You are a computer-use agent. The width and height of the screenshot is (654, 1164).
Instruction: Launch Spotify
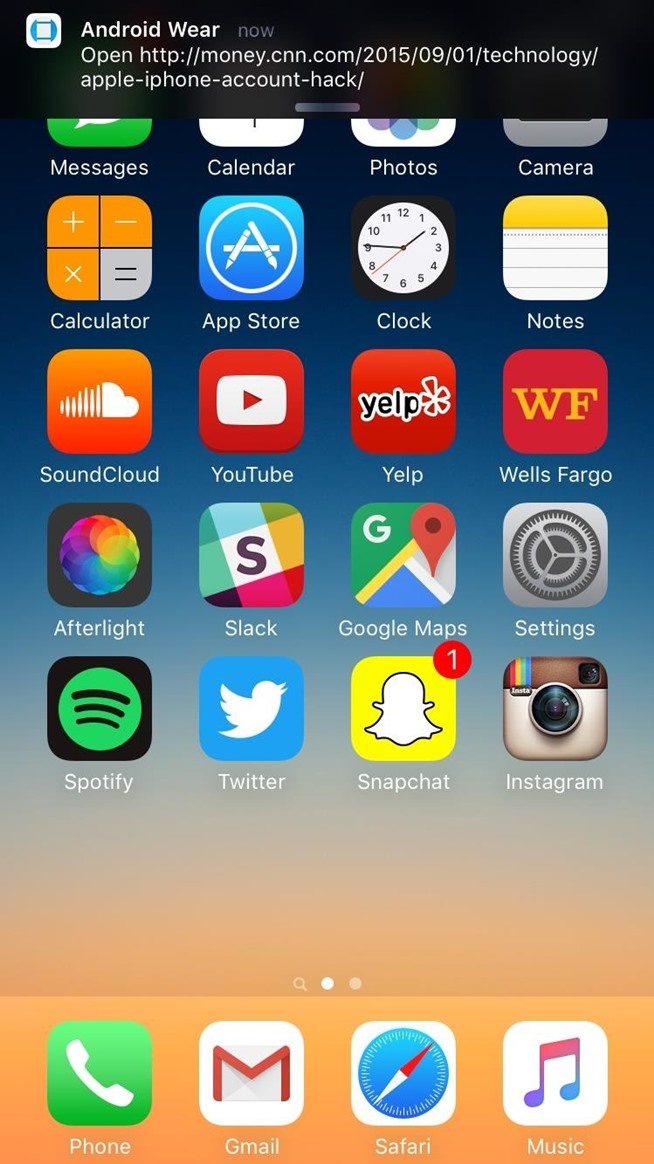pyautogui.click(x=100, y=708)
